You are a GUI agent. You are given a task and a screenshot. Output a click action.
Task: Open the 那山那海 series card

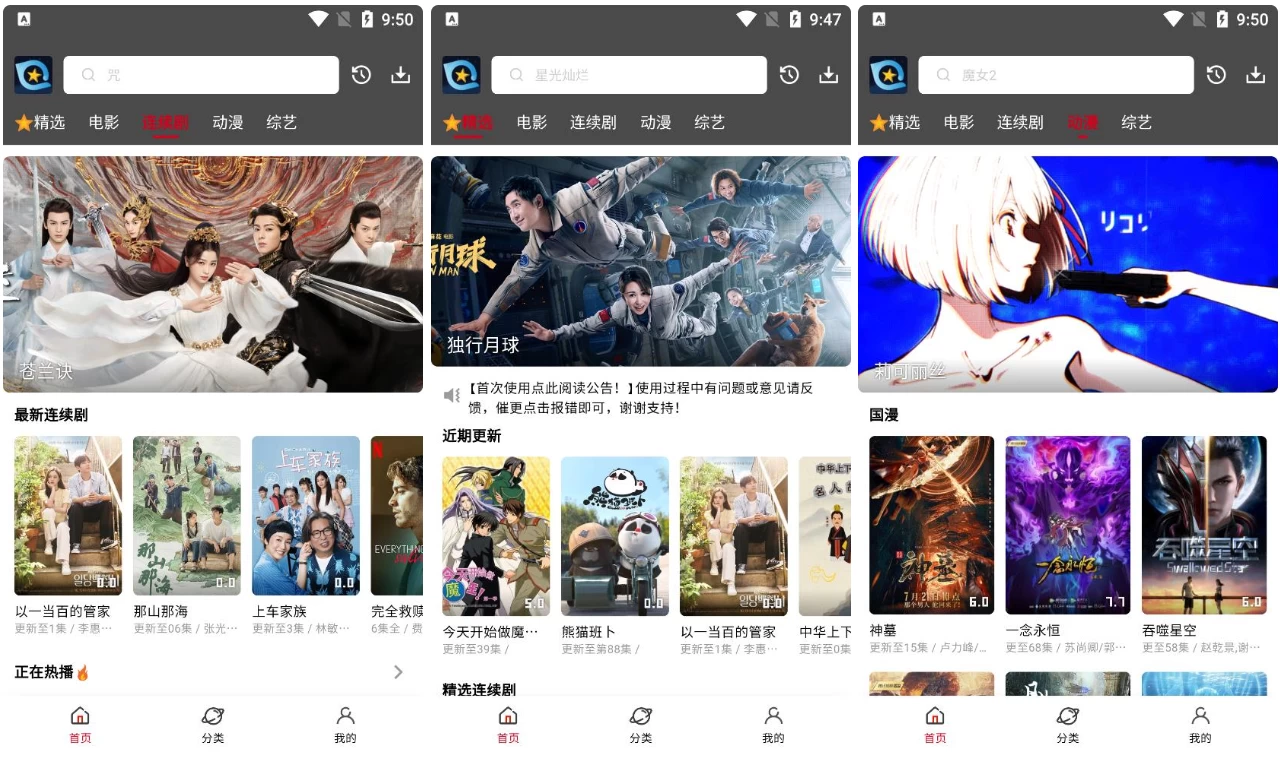(x=187, y=516)
